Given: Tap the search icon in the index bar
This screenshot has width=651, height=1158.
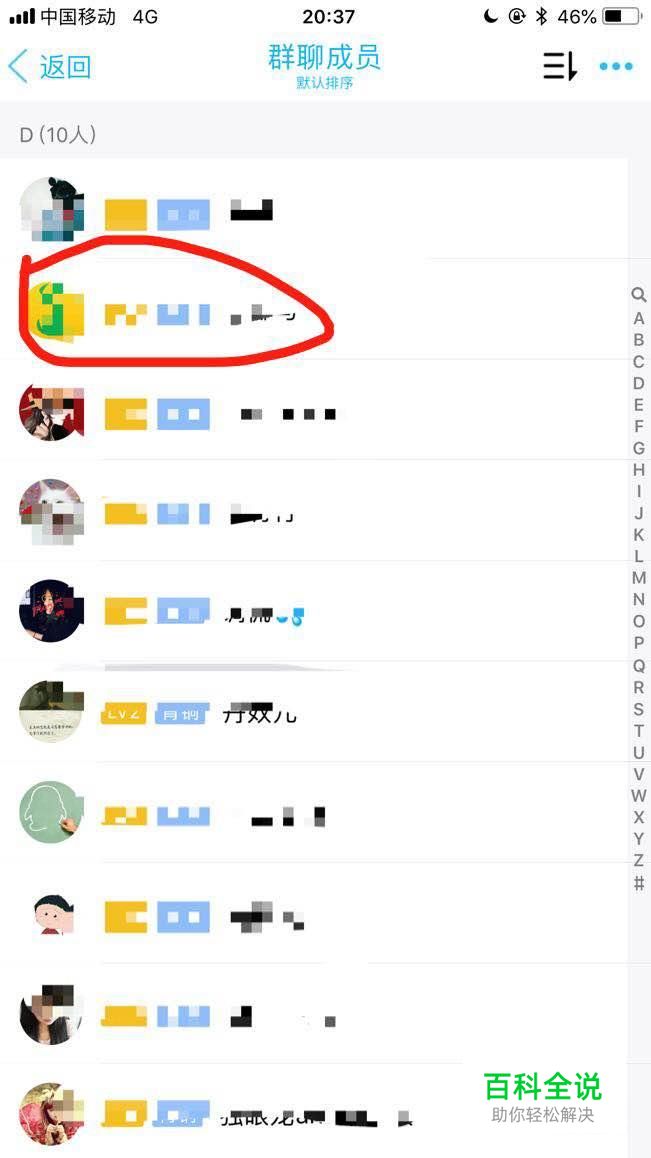Looking at the screenshot, I should tap(638, 296).
